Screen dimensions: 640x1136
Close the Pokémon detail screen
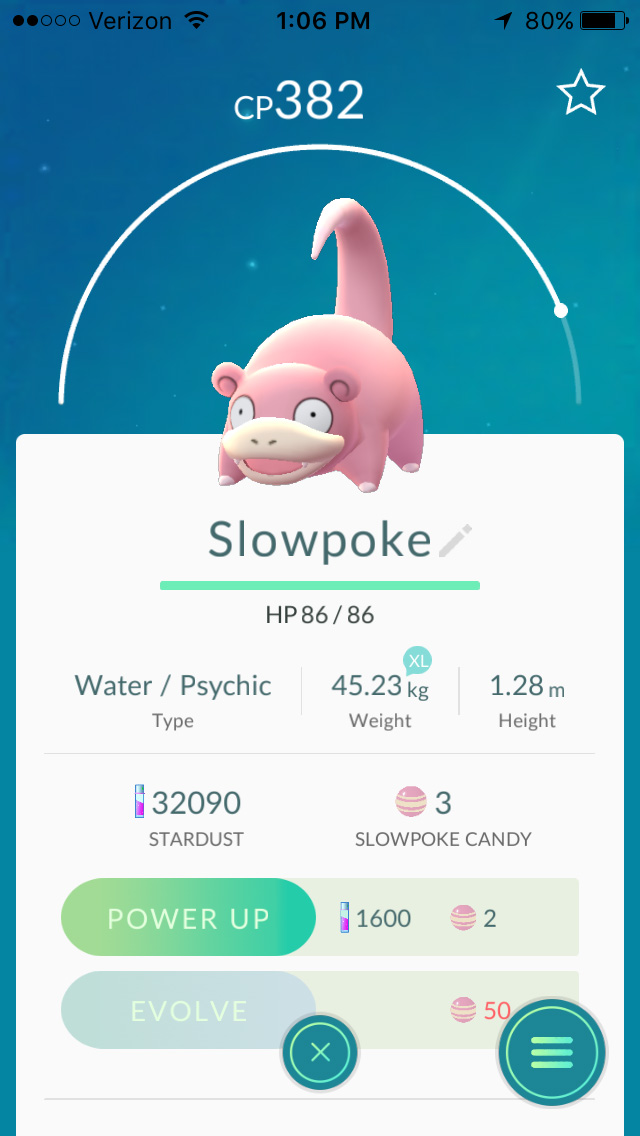pyautogui.click(x=320, y=1052)
